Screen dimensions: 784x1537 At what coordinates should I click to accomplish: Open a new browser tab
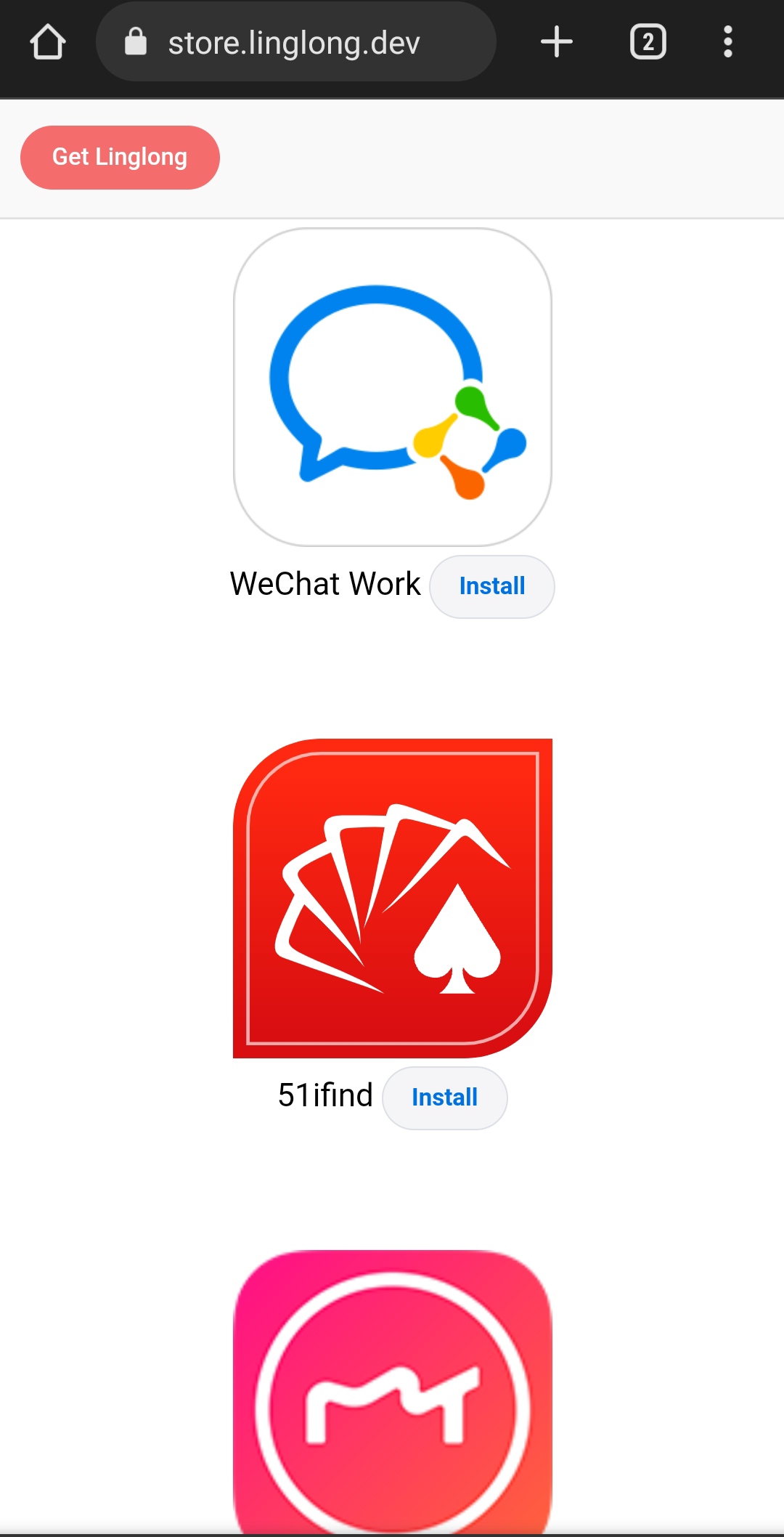(557, 41)
